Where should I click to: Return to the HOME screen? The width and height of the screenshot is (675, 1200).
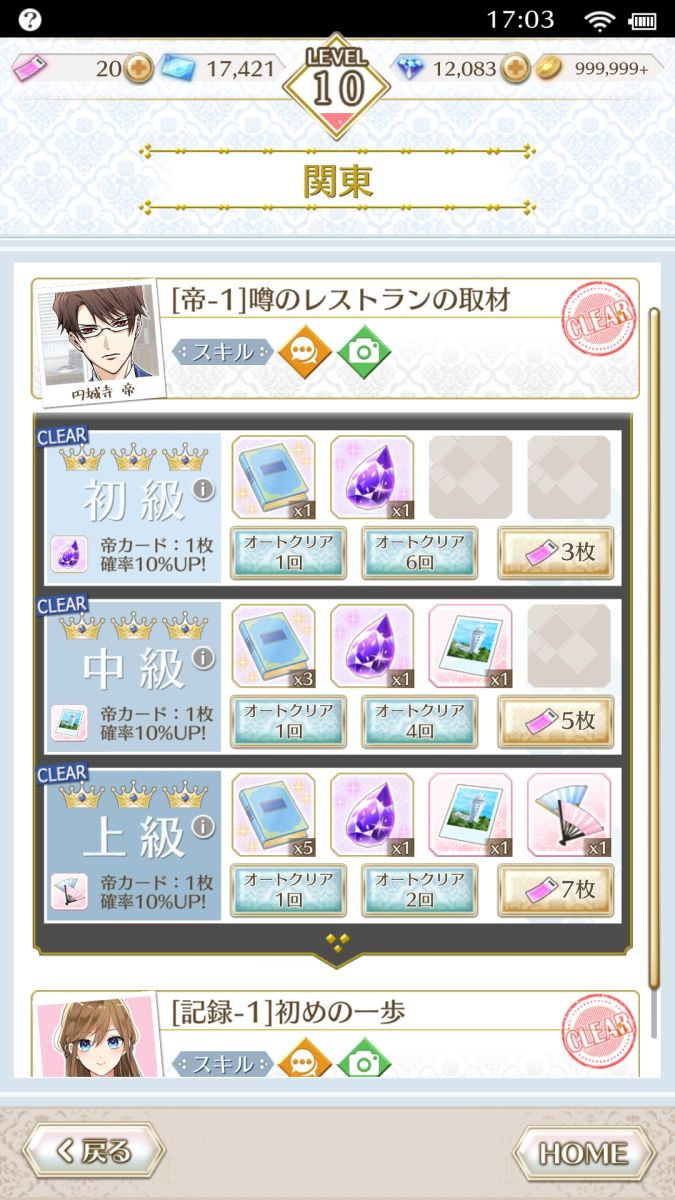coord(584,1152)
